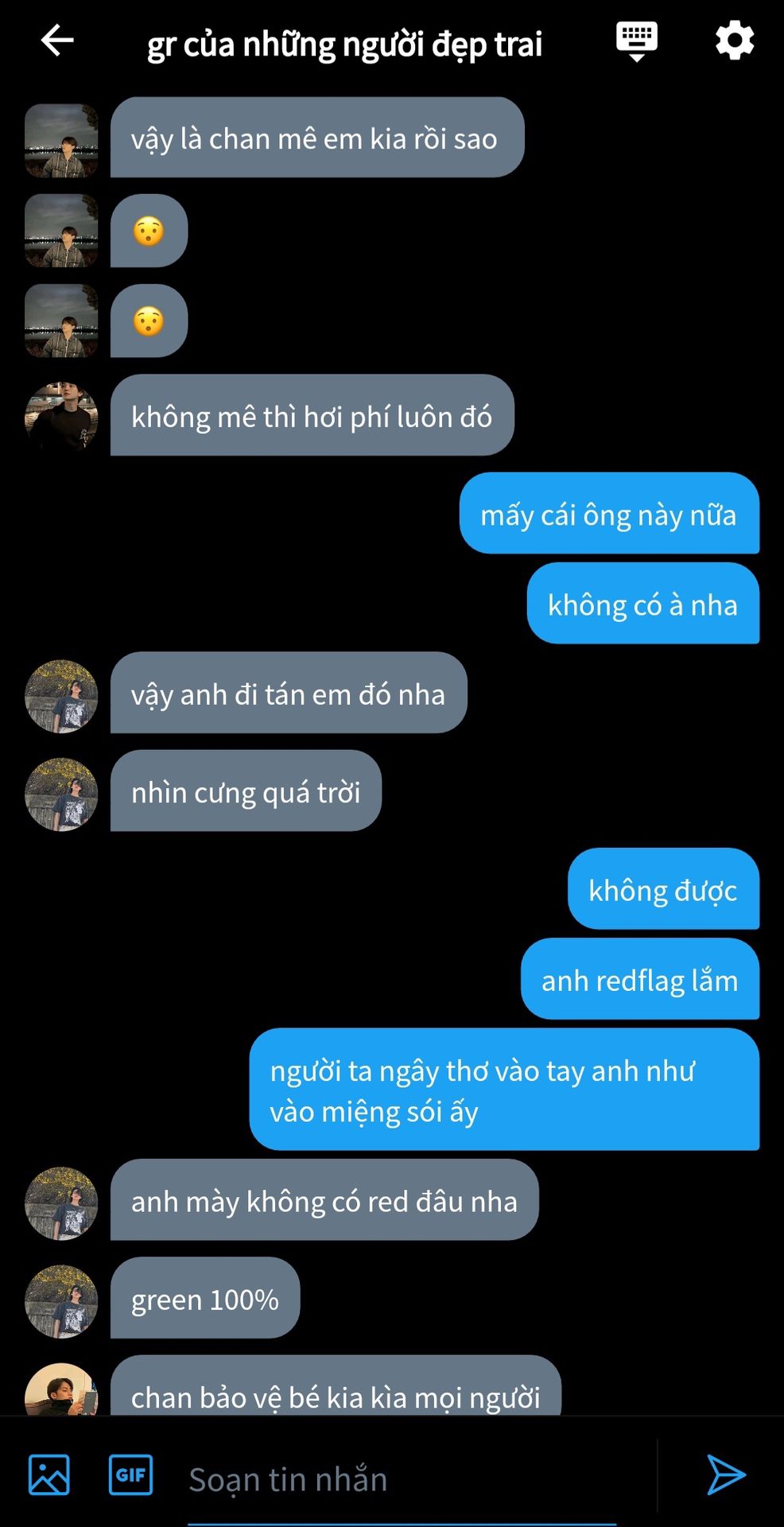Screen dimensions: 784x1527
Task: Attach an image to the message
Action: click(49, 1475)
